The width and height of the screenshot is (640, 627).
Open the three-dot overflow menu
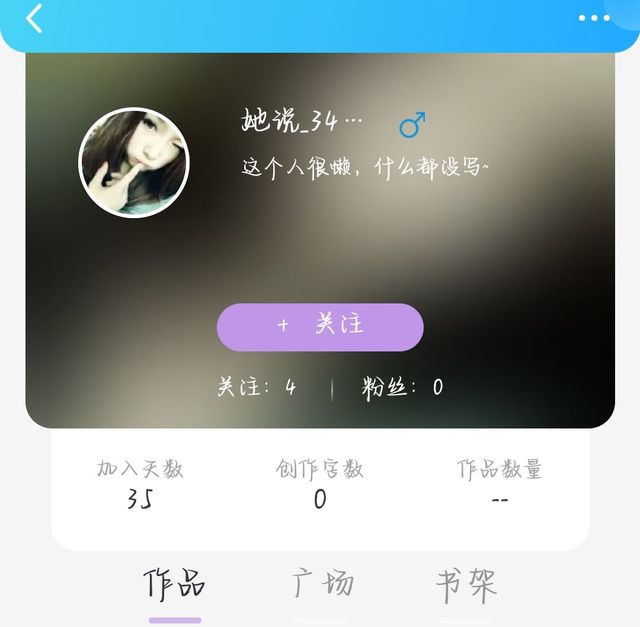point(593,18)
